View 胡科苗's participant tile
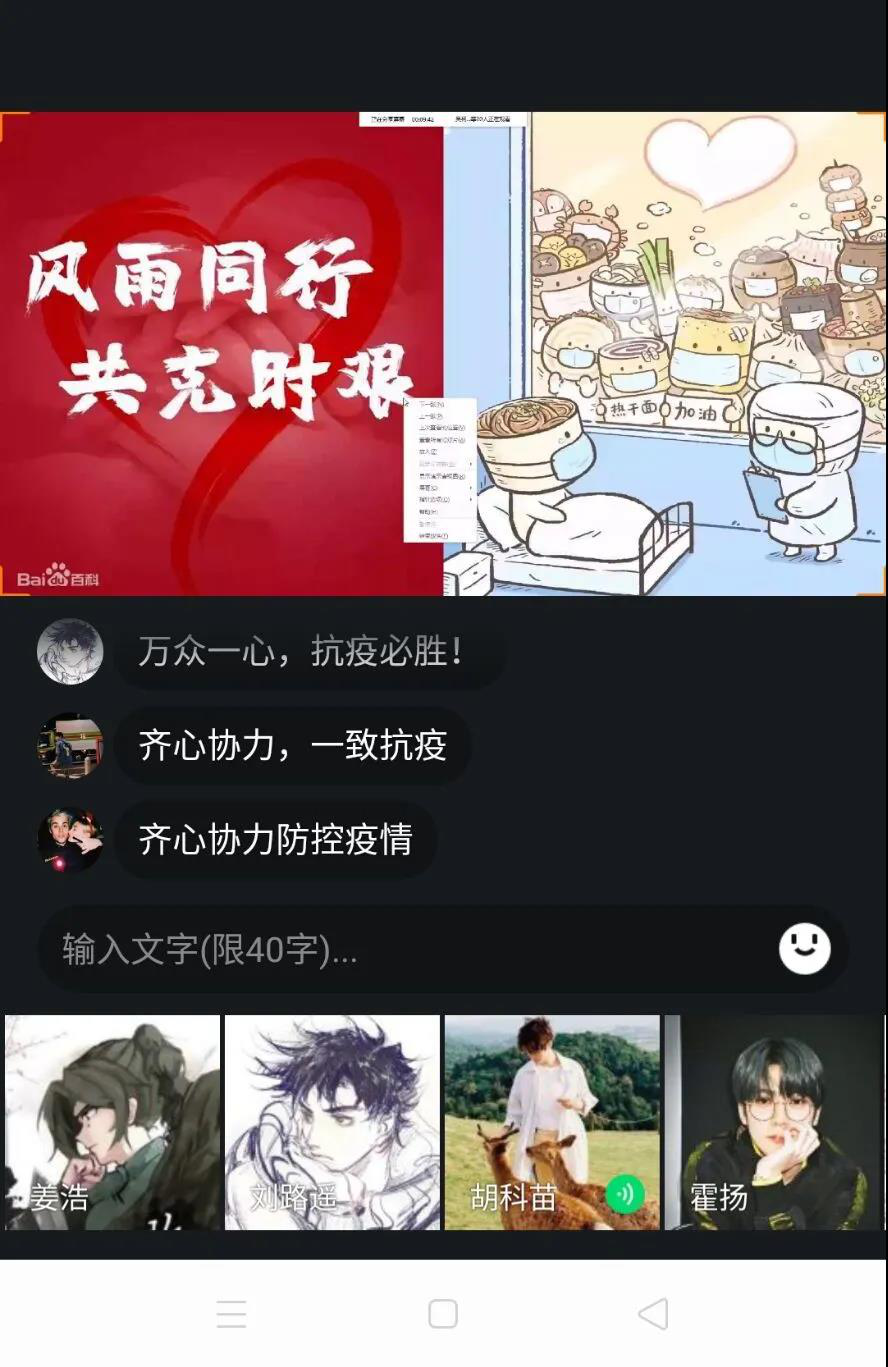 552,1122
